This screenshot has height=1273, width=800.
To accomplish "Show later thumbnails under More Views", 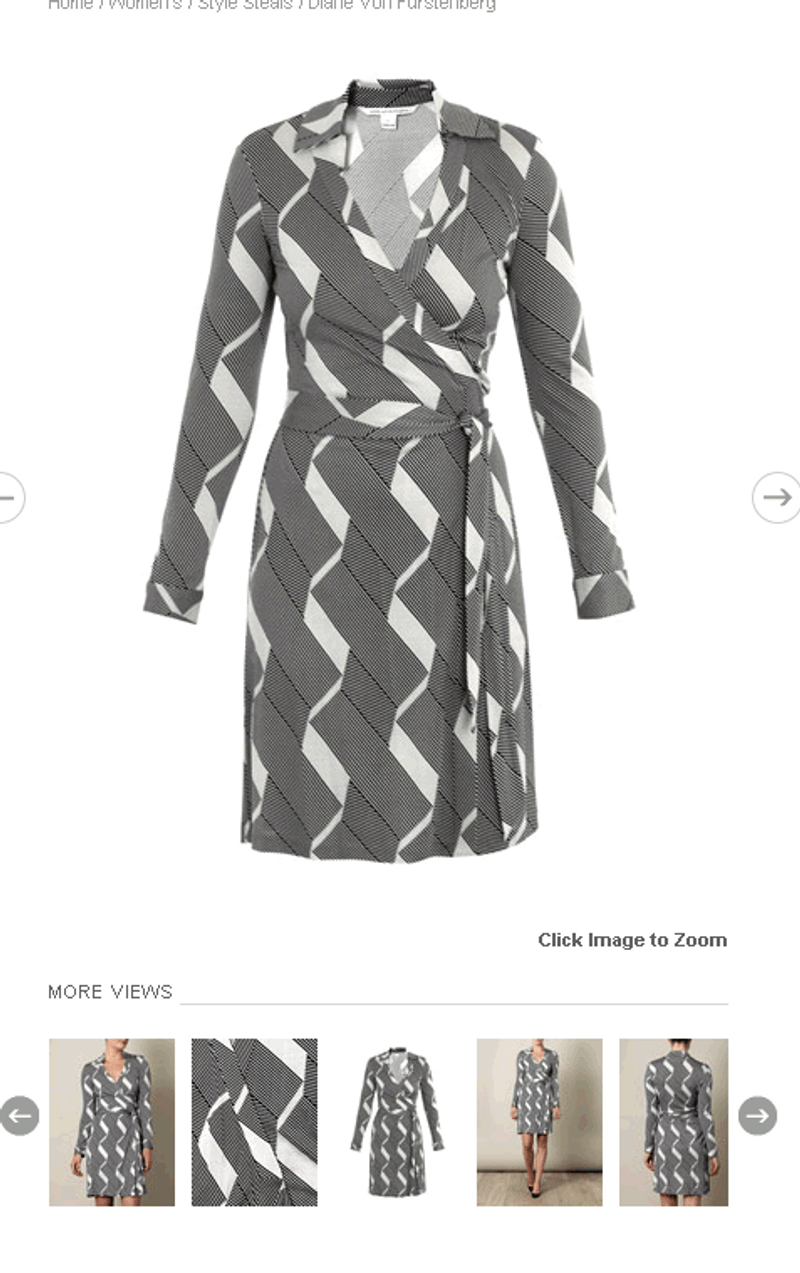I will tap(757, 1116).
